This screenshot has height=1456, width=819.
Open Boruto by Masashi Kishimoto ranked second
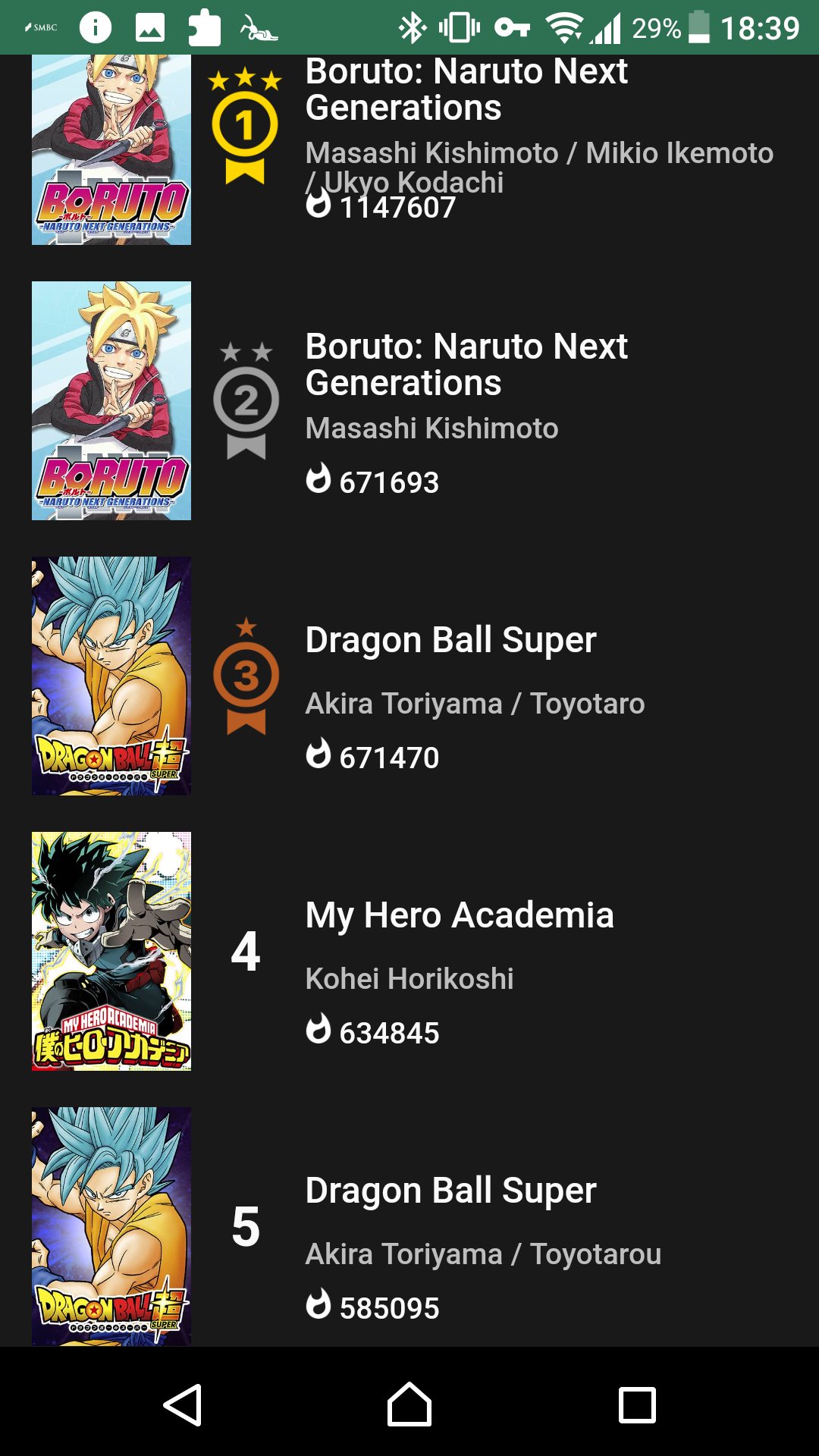click(409, 400)
